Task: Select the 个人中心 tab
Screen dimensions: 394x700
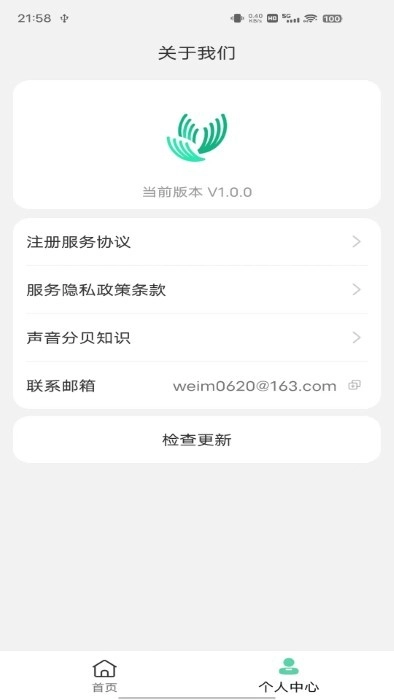Action: tap(289, 675)
